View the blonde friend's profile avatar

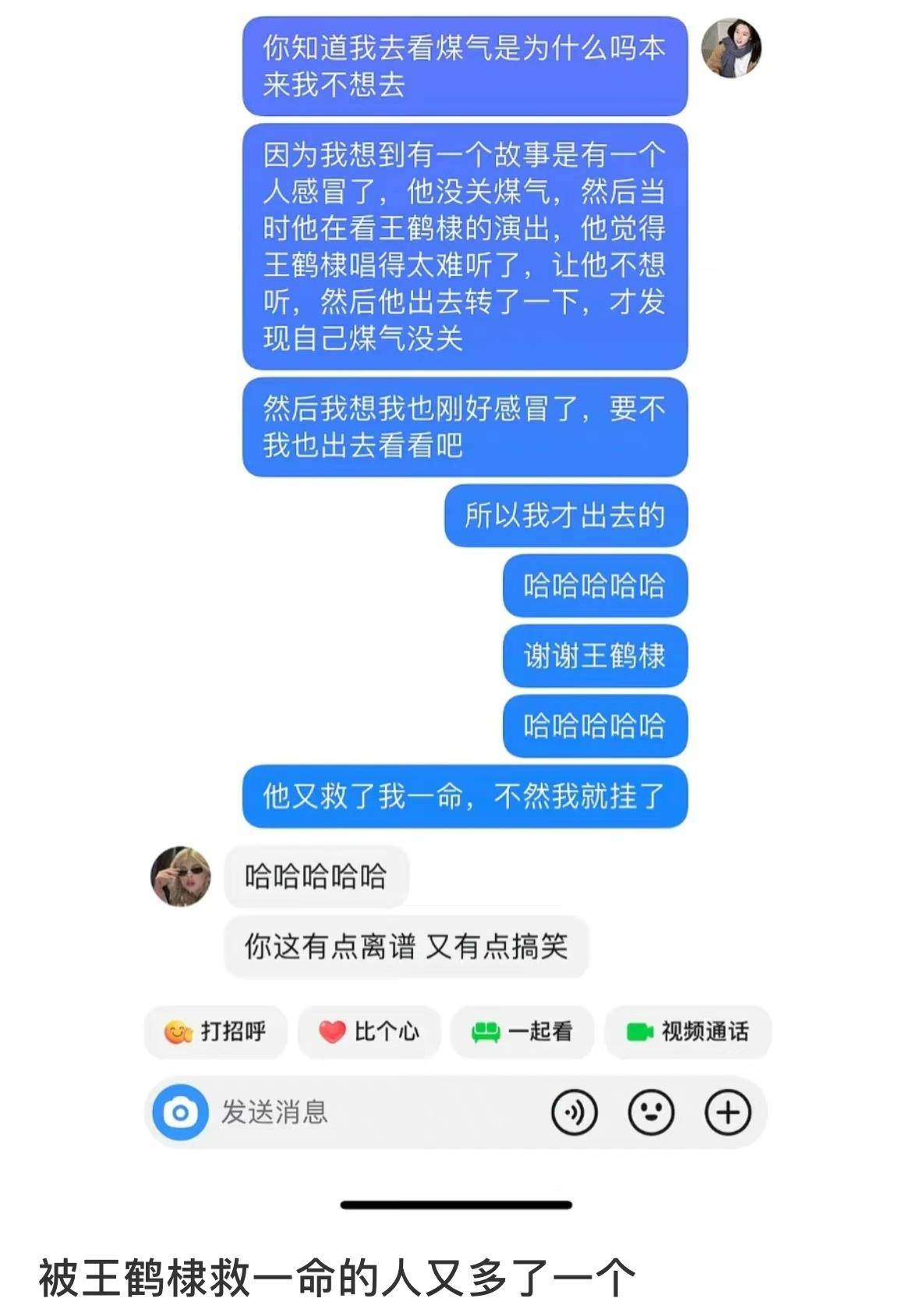(x=181, y=876)
